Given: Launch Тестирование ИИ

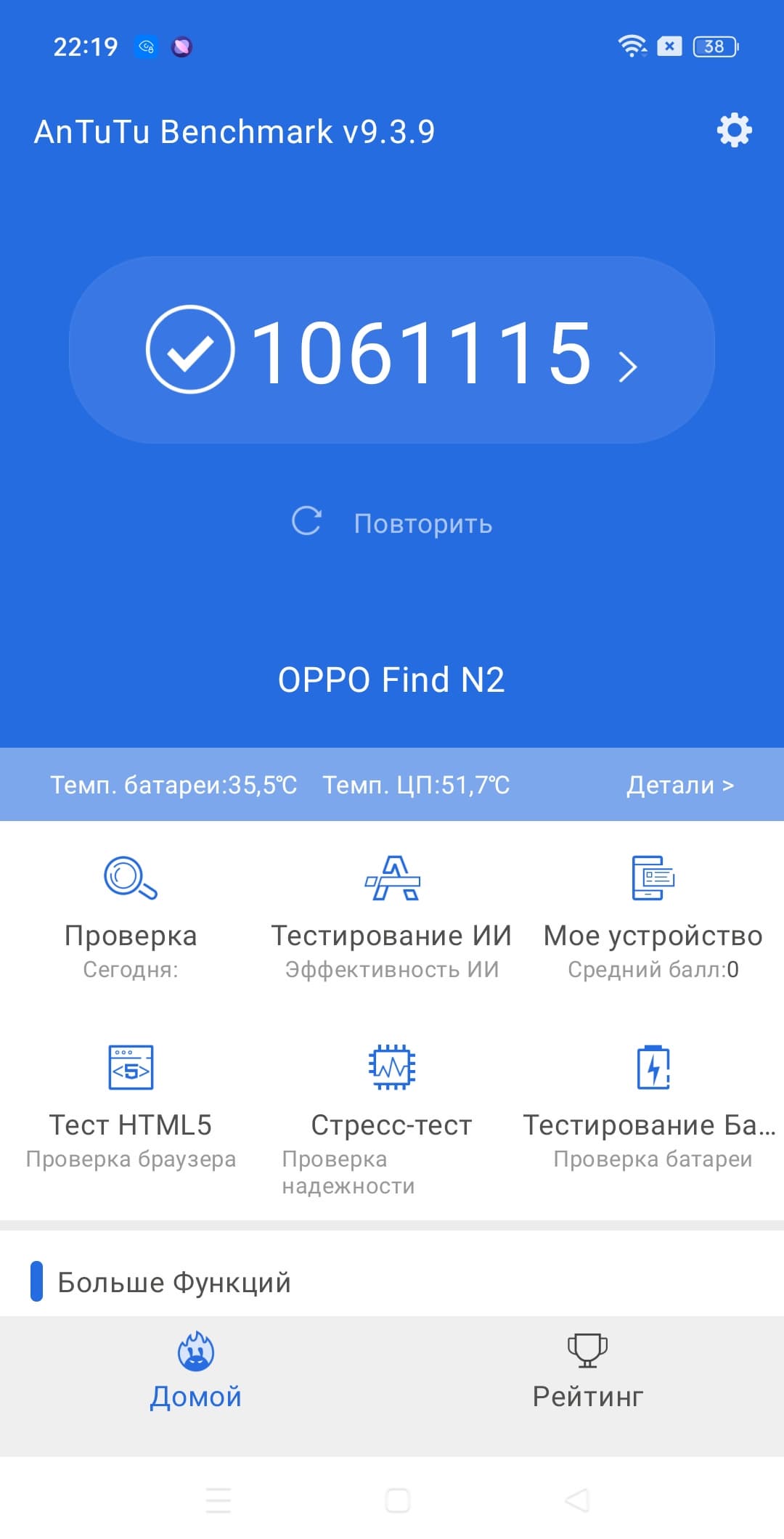Looking at the screenshot, I should coord(392,916).
